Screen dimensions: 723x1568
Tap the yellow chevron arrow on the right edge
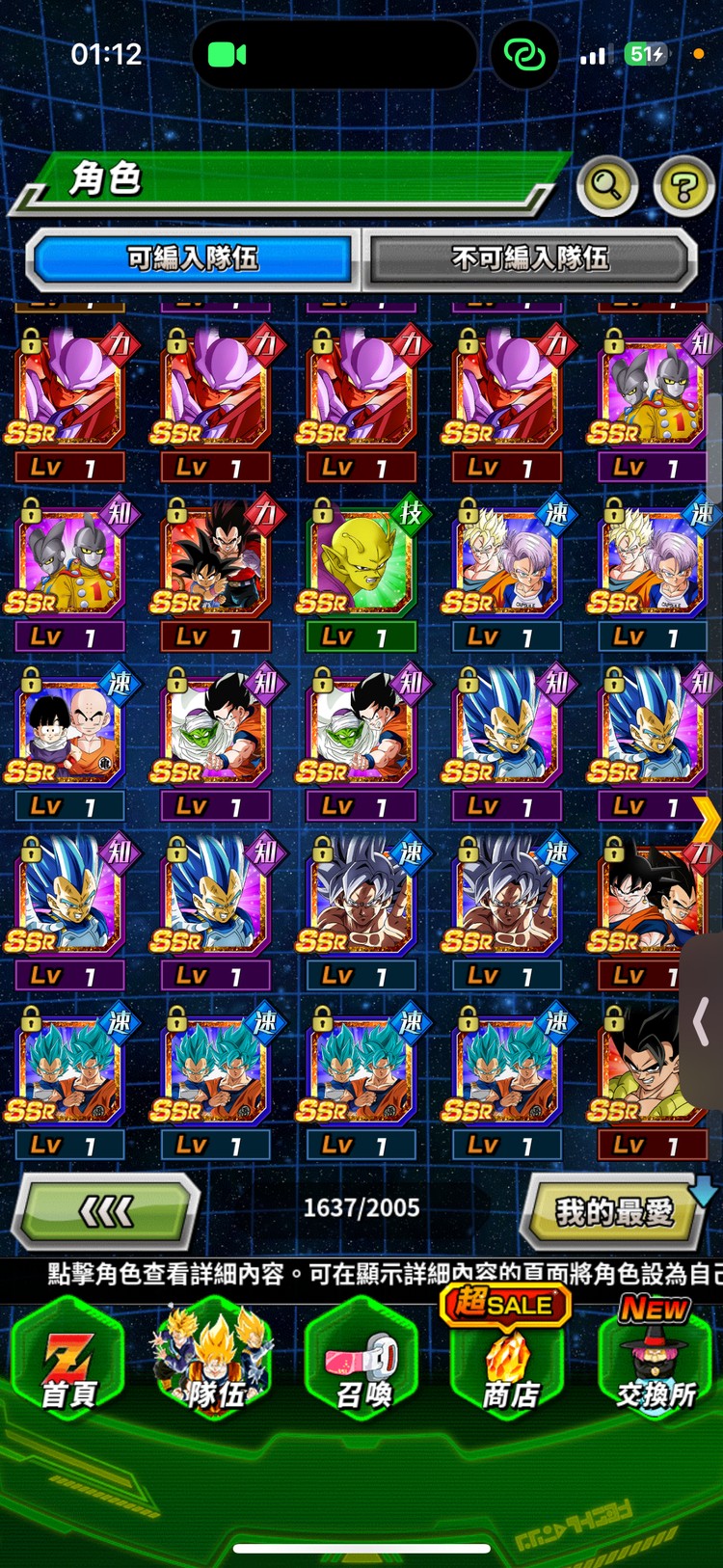click(x=708, y=821)
